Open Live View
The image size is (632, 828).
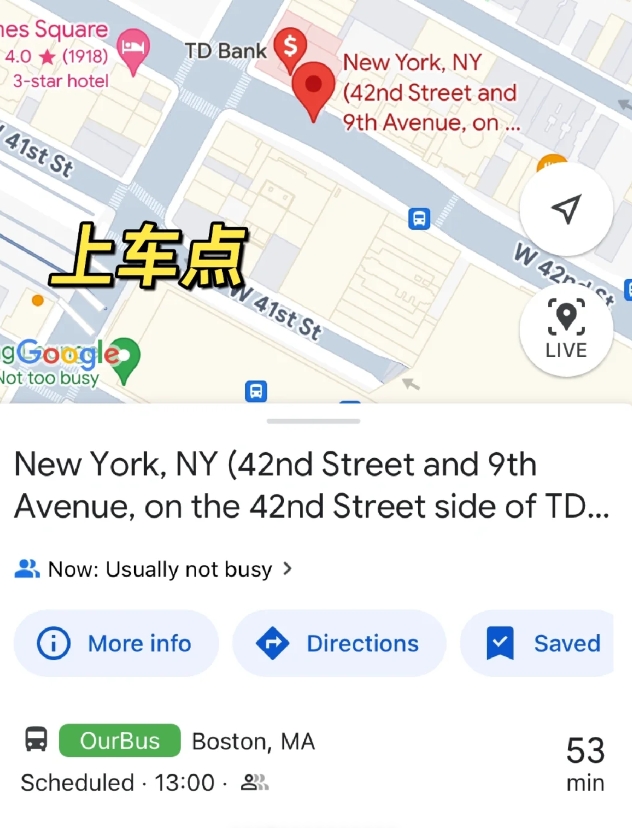coord(566,328)
